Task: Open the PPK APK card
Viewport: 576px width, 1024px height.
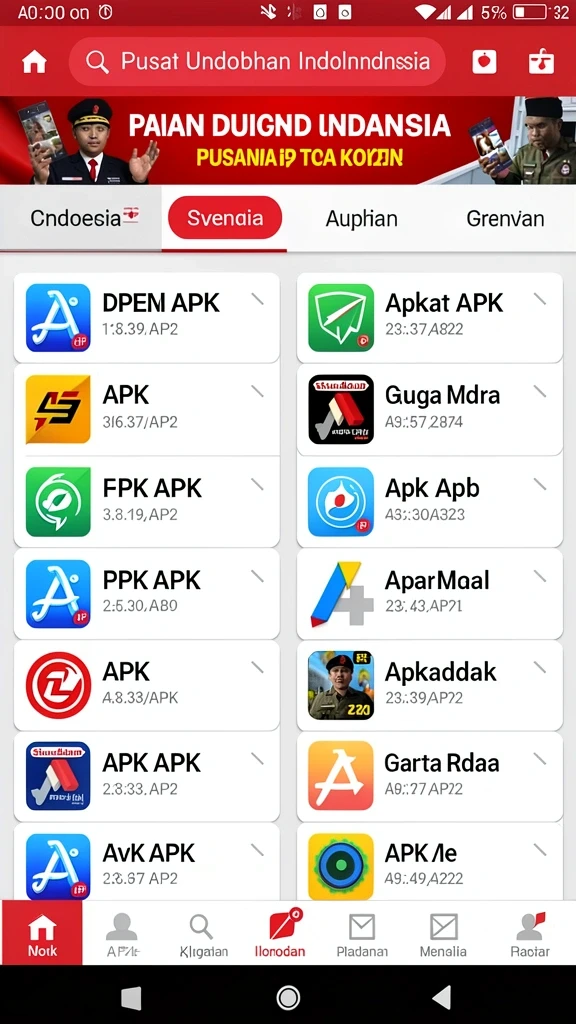Action: (147, 594)
